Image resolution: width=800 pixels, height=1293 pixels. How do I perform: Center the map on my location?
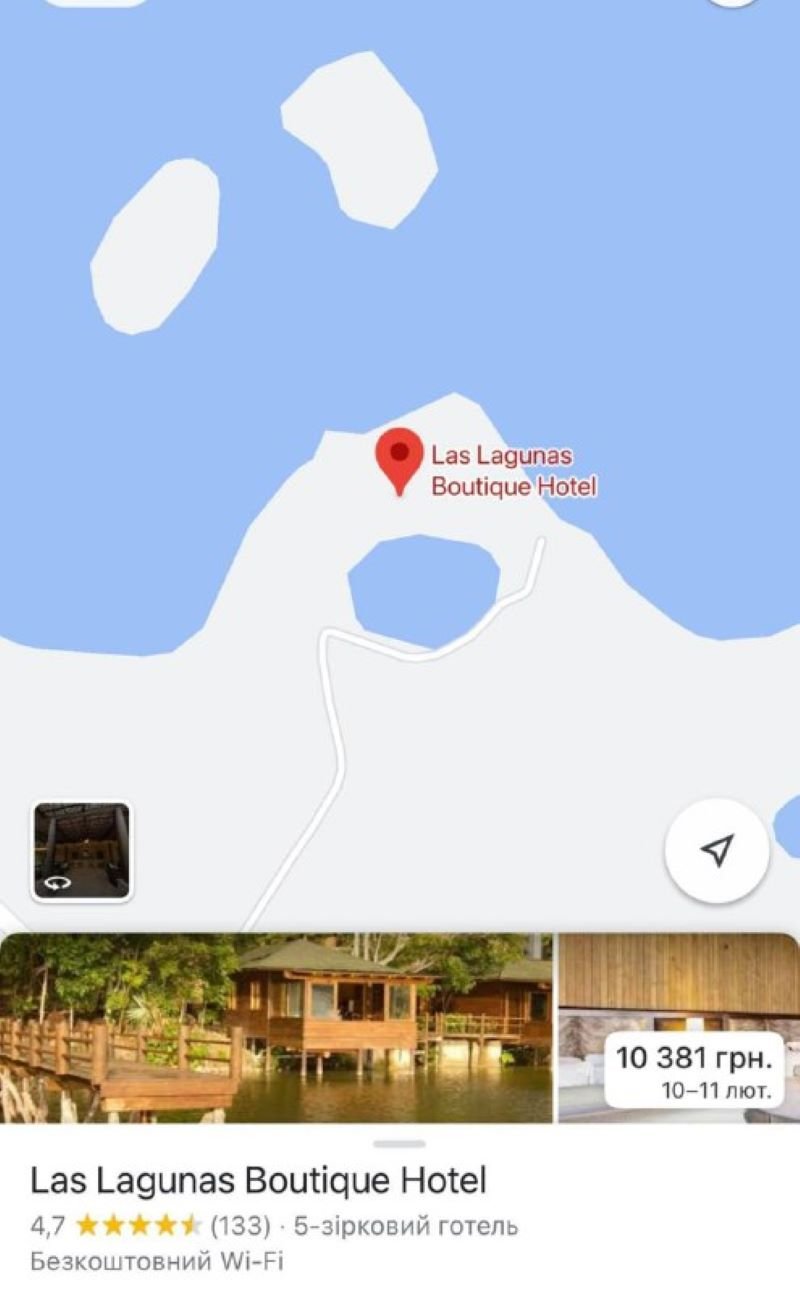click(x=716, y=851)
